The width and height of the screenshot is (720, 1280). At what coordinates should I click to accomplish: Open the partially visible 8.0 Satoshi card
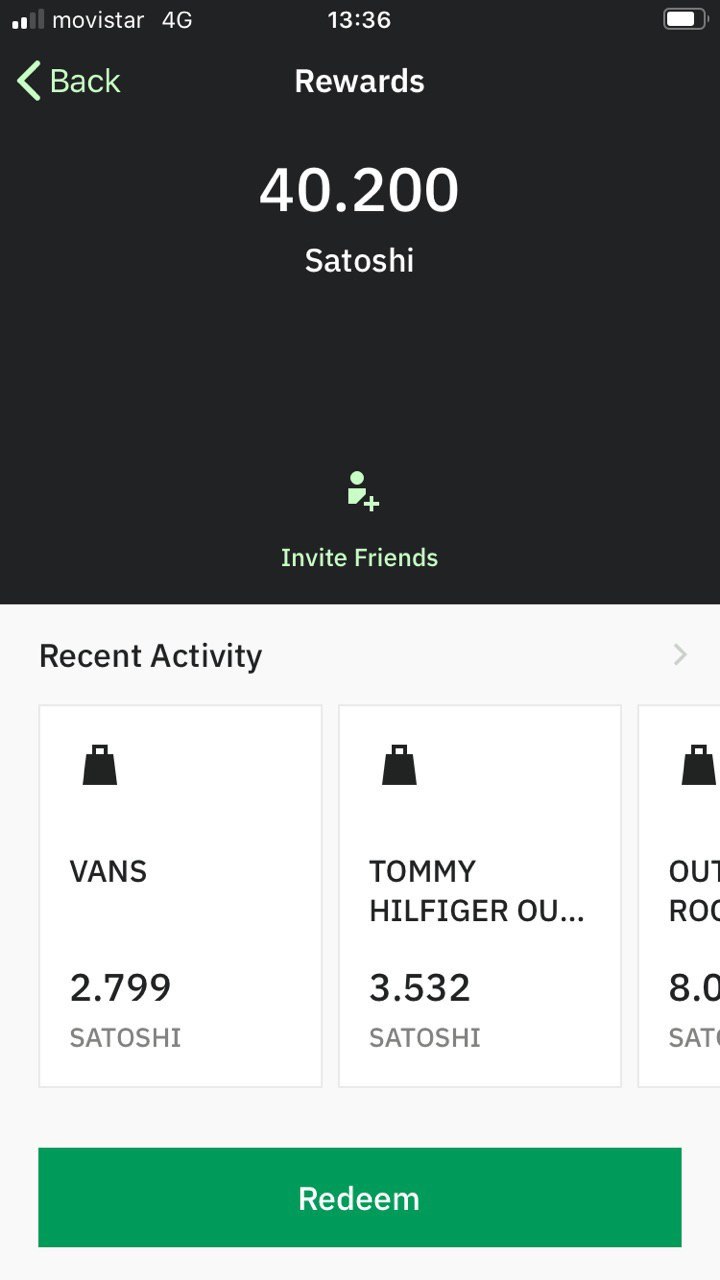pos(679,896)
